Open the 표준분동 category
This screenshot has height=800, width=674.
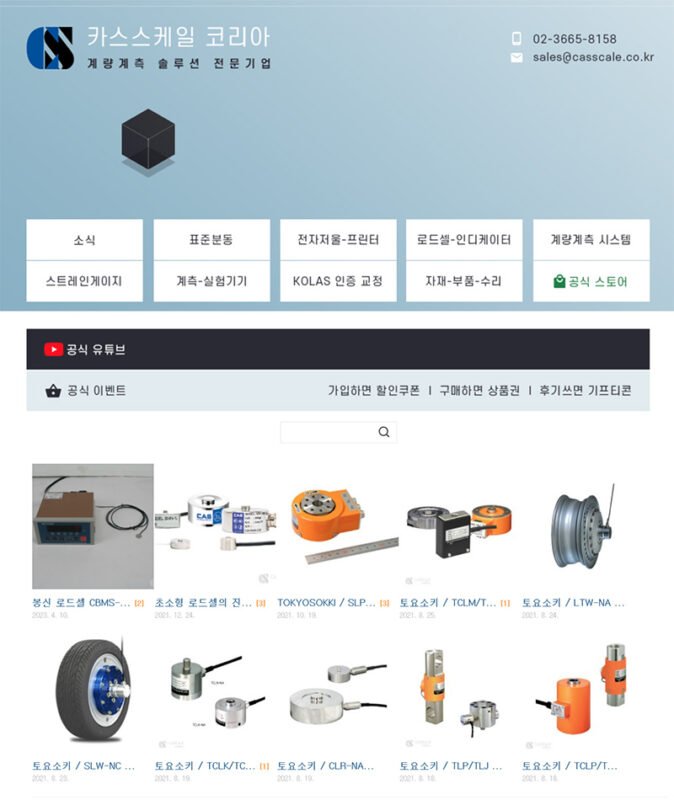[x=211, y=240]
